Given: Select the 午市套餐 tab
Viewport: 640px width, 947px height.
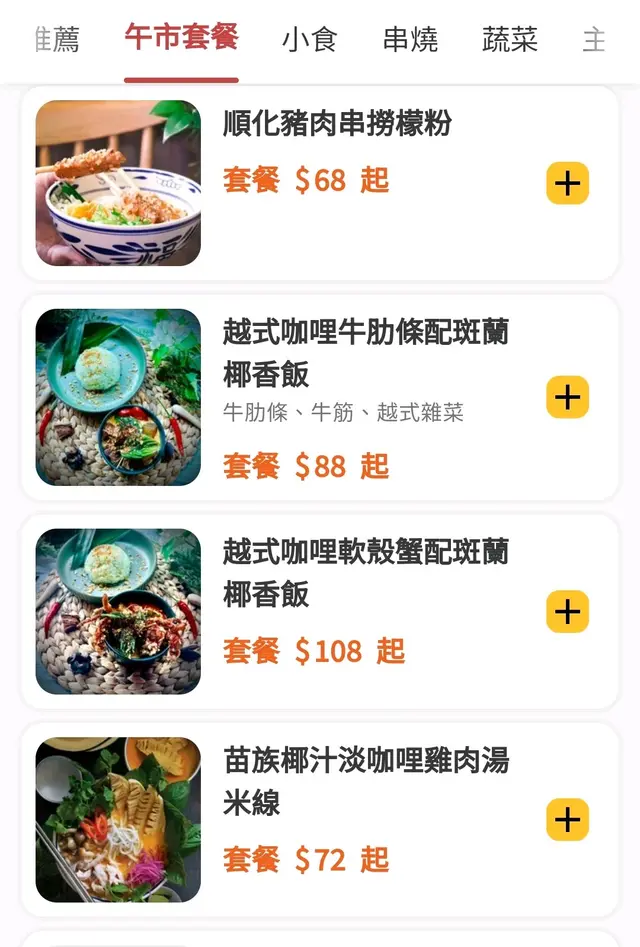Looking at the screenshot, I should pos(181,38).
